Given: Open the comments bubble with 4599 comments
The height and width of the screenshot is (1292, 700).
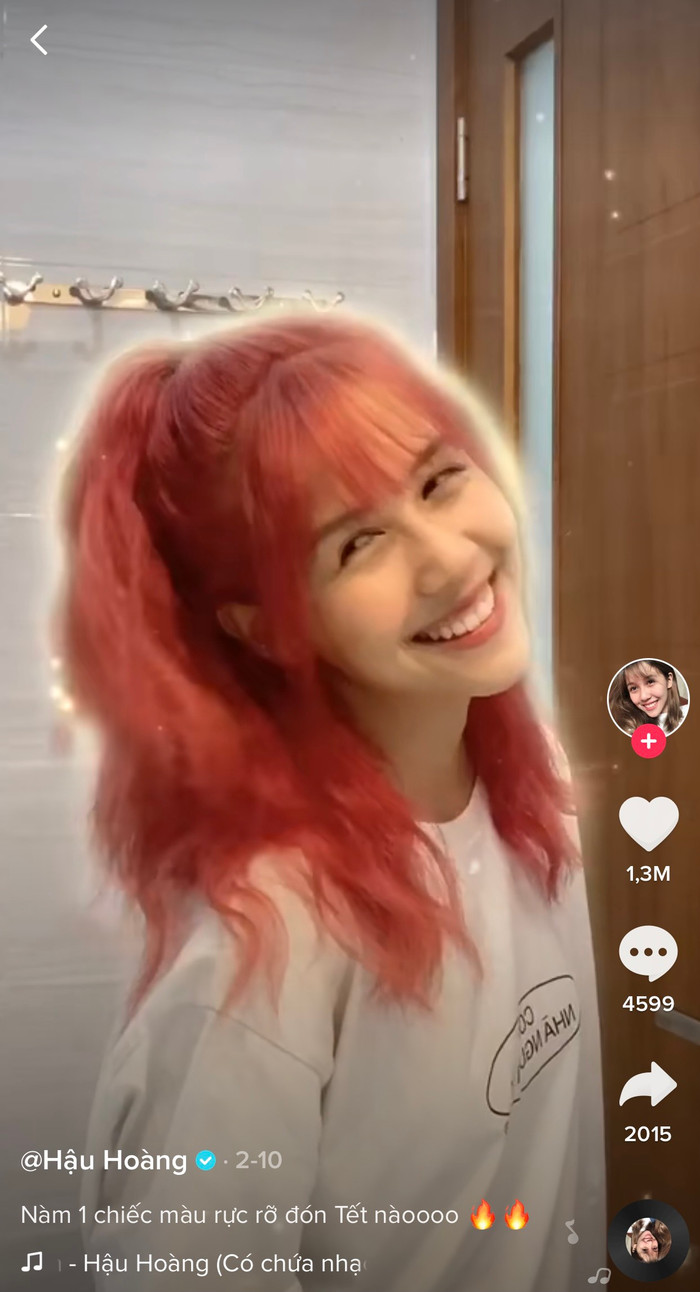Looking at the screenshot, I should click(x=648, y=953).
